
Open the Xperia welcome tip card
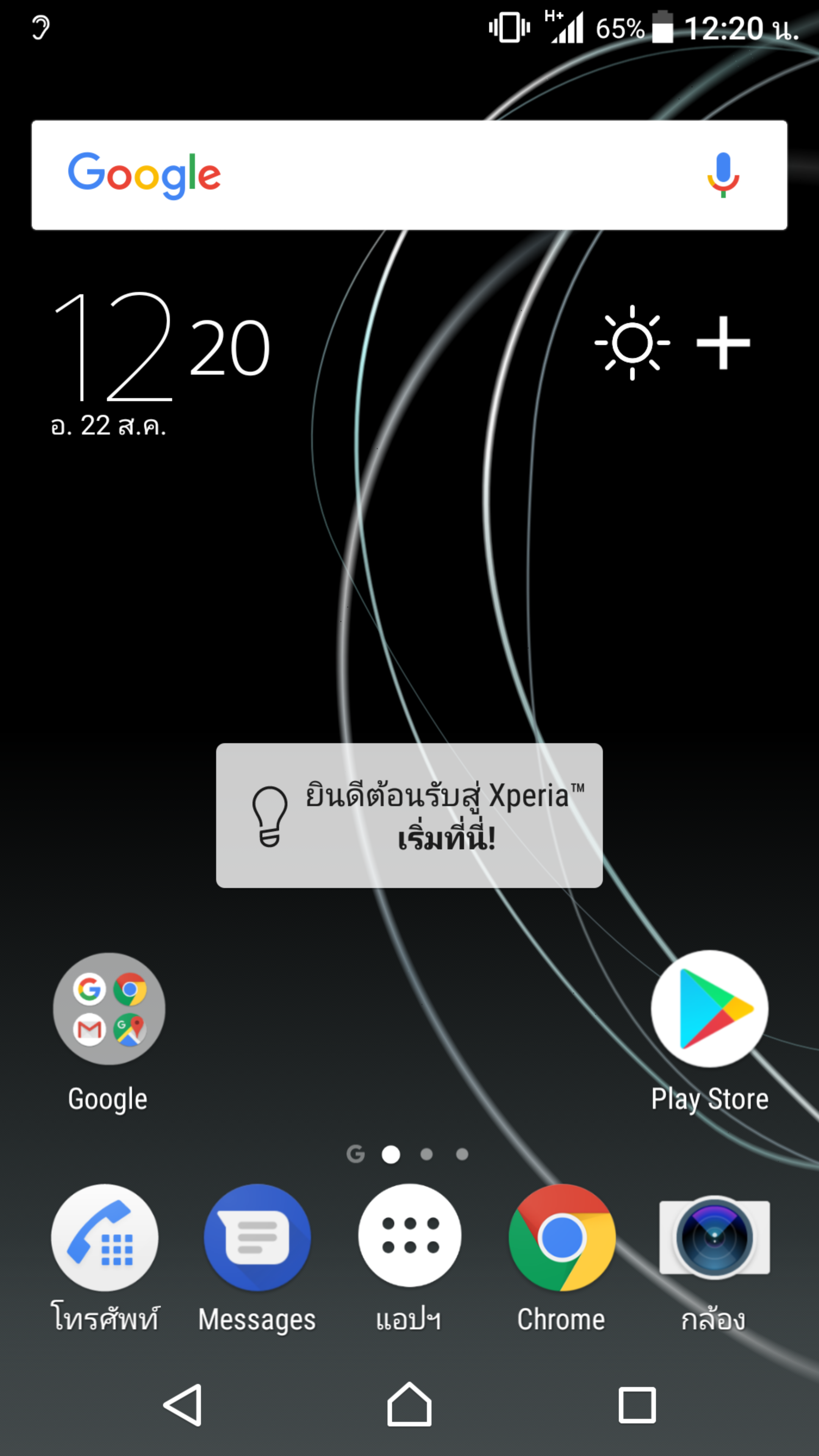click(409, 816)
